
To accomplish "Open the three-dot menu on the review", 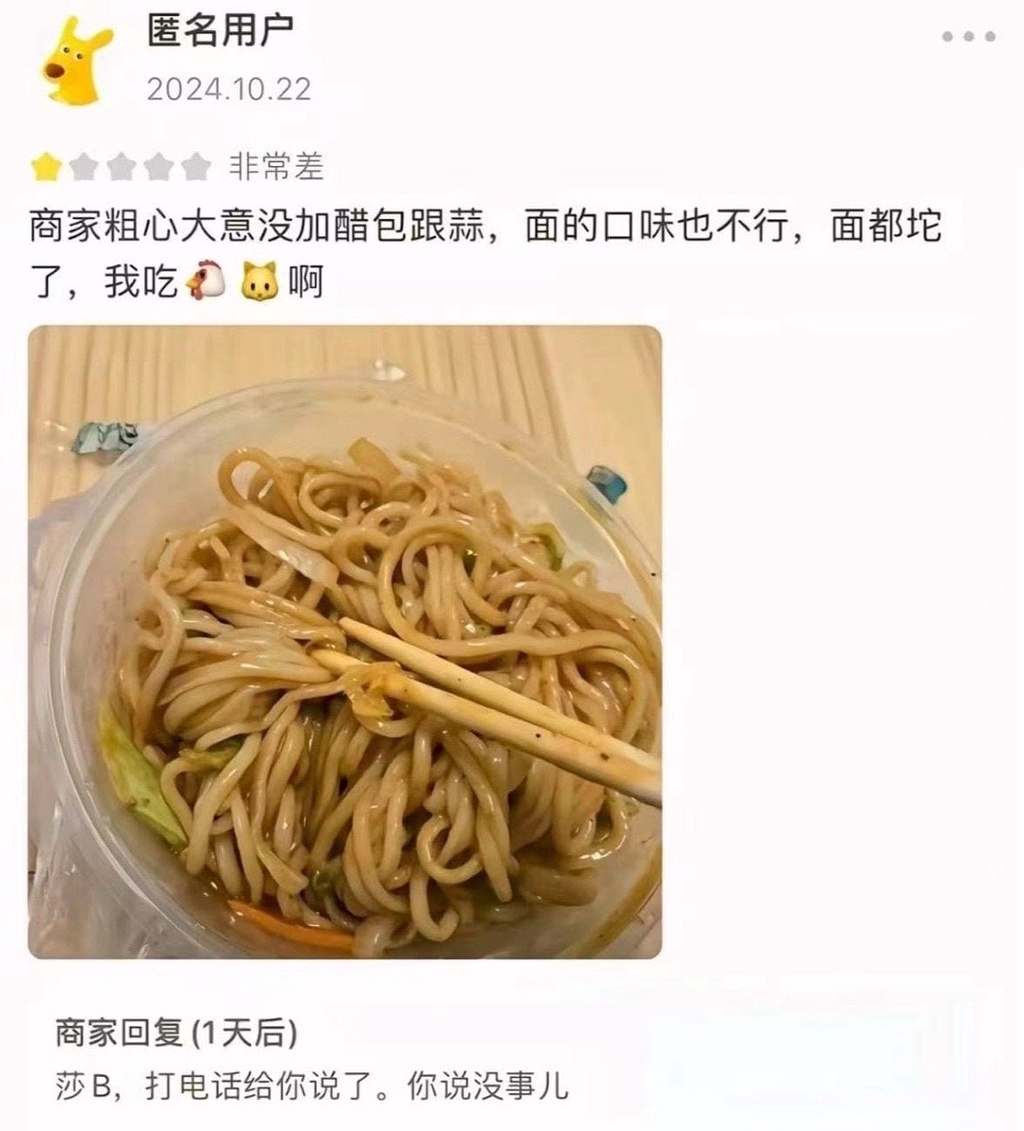I will (968, 37).
